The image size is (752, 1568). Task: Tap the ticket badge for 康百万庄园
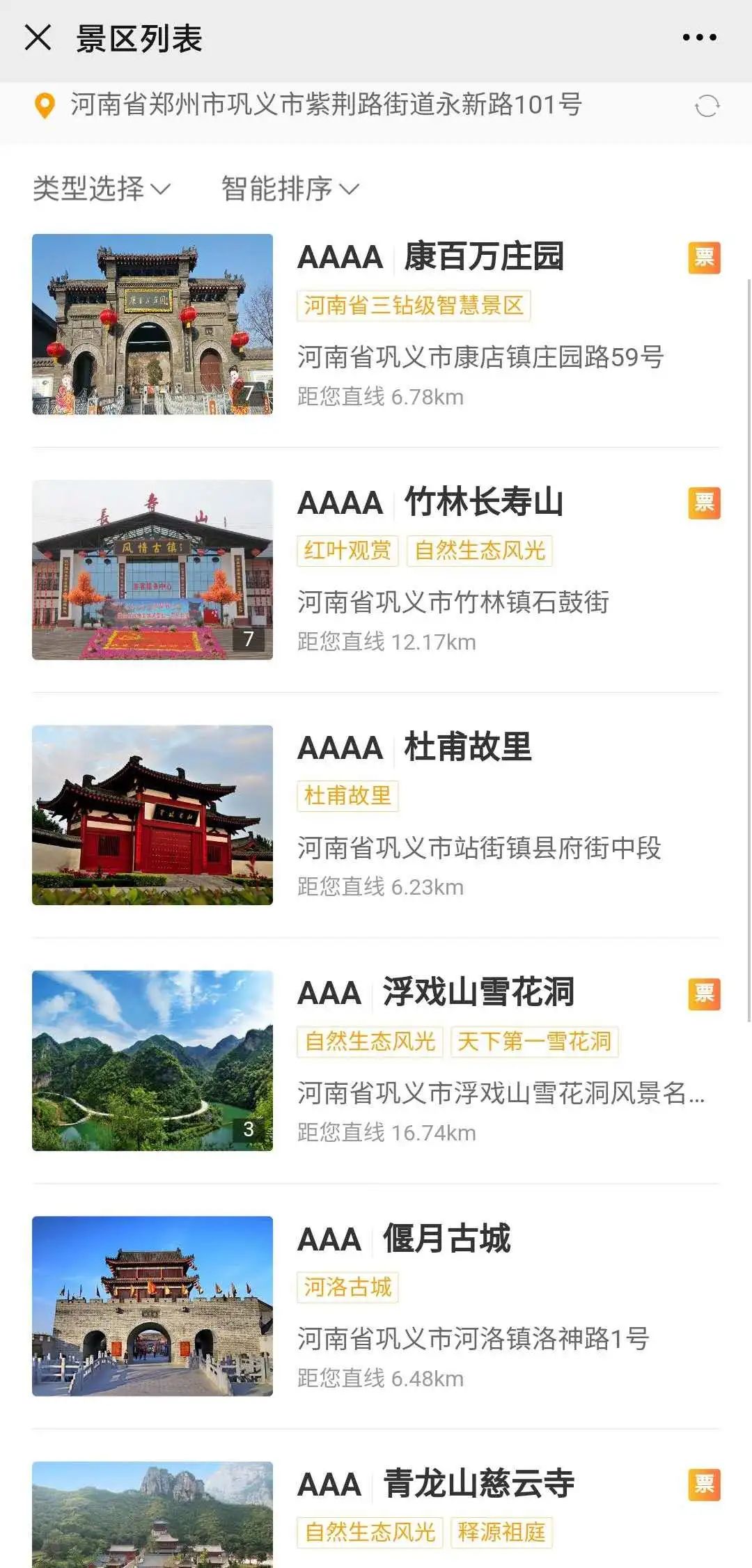[x=704, y=258]
